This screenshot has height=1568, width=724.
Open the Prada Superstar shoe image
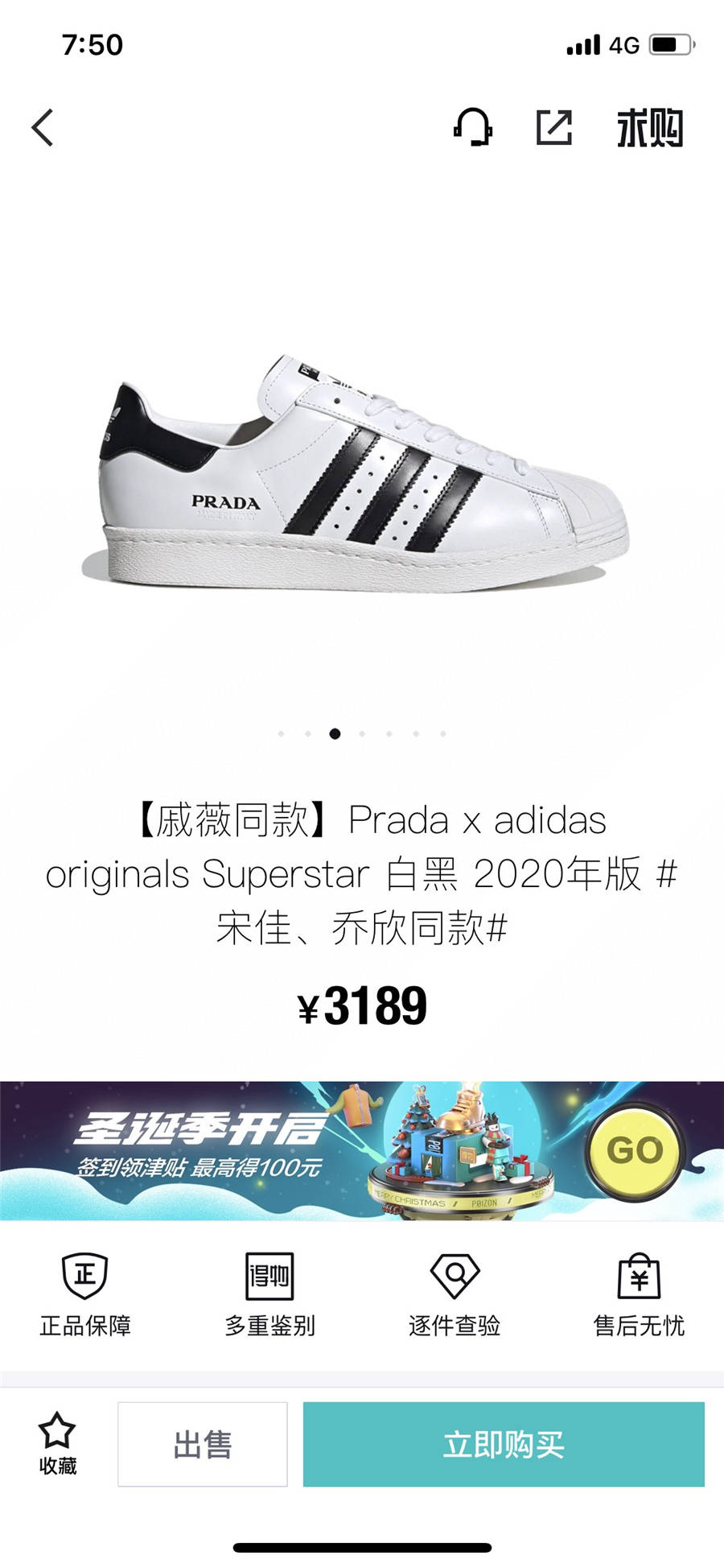[x=362, y=475]
